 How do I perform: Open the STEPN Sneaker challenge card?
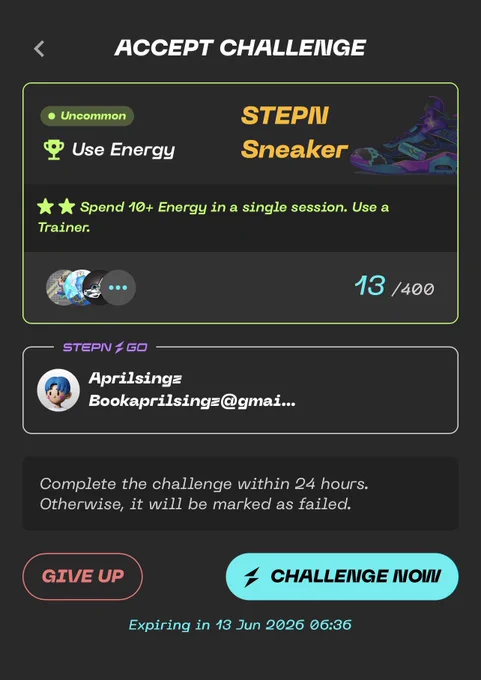tap(240, 203)
